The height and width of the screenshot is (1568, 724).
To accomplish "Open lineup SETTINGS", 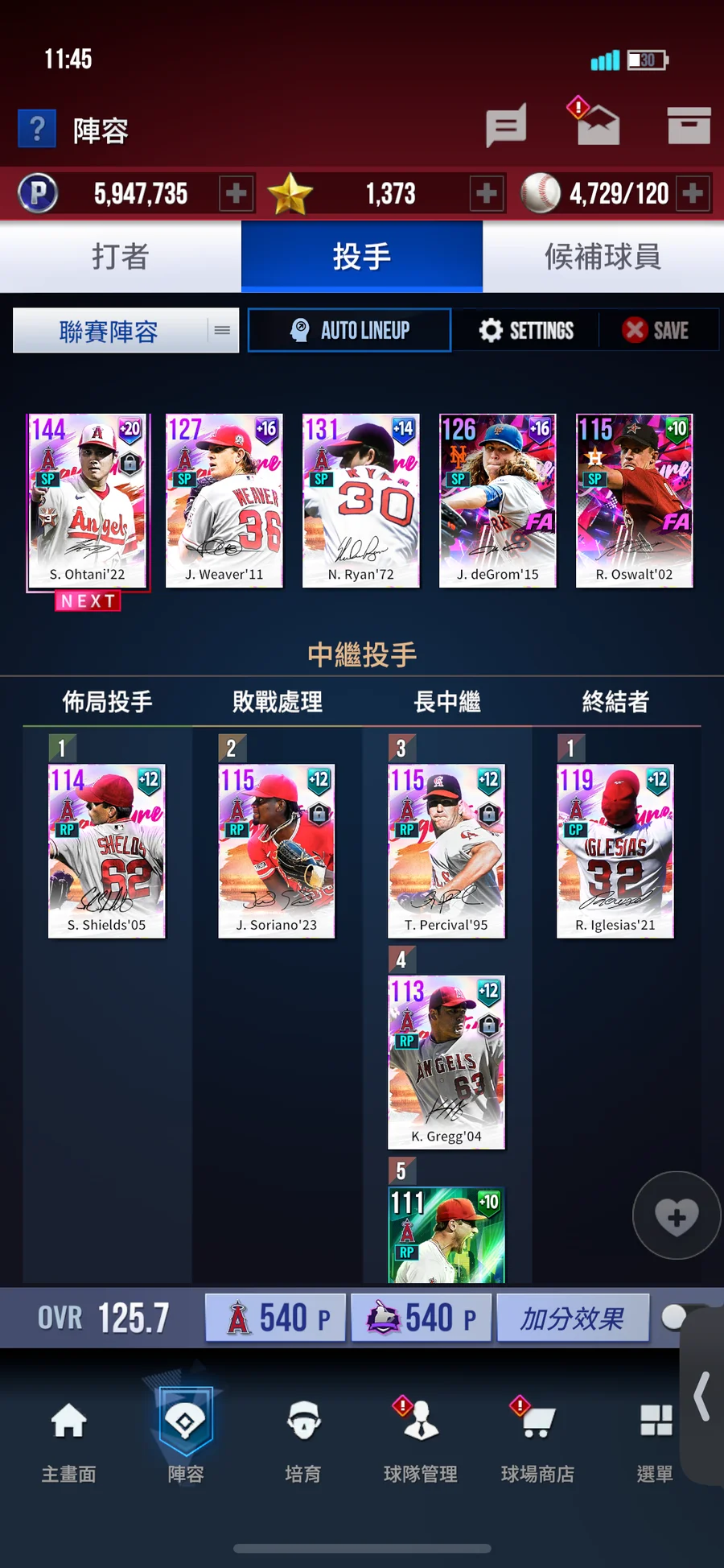I will pyautogui.click(x=526, y=331).
